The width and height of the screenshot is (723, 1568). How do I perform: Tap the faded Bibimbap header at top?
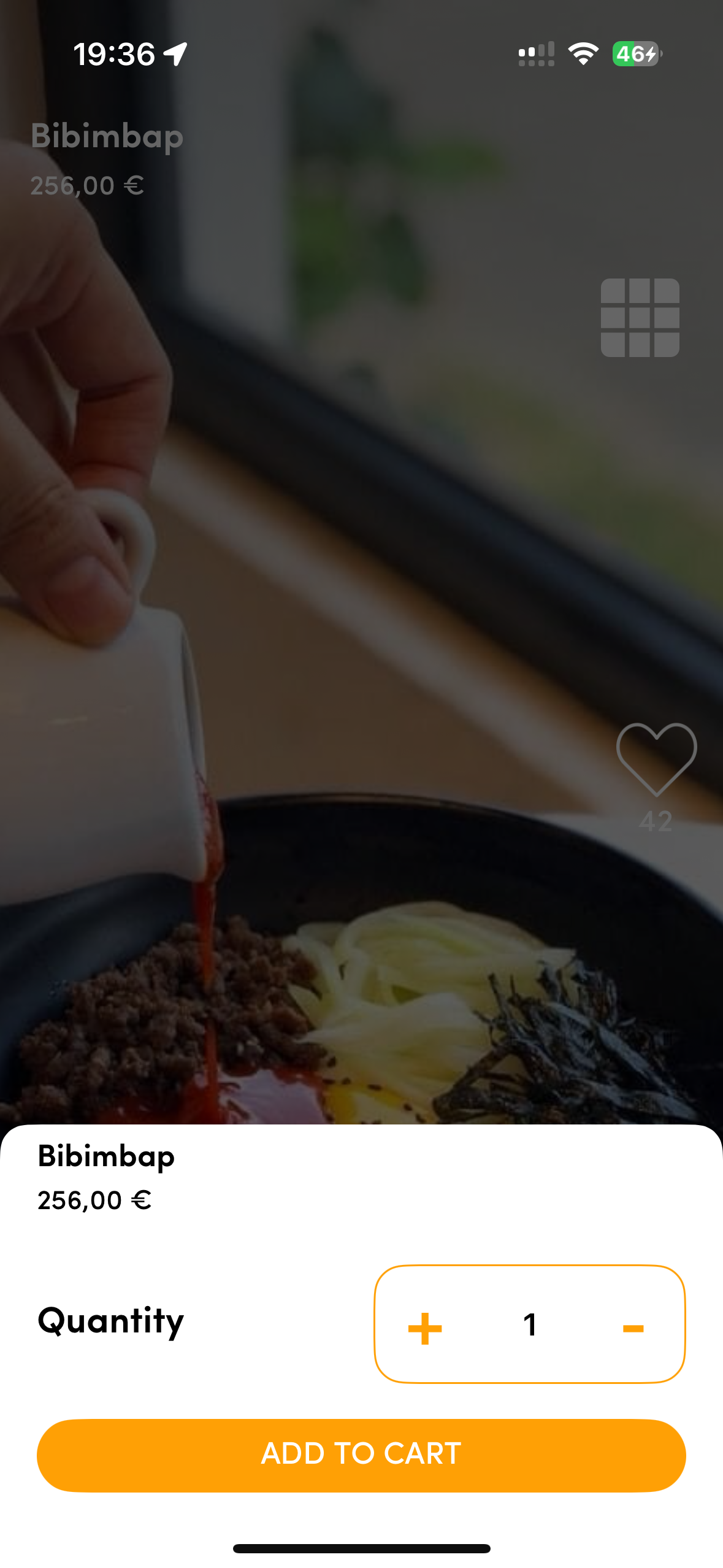click(x=107, y=137)
